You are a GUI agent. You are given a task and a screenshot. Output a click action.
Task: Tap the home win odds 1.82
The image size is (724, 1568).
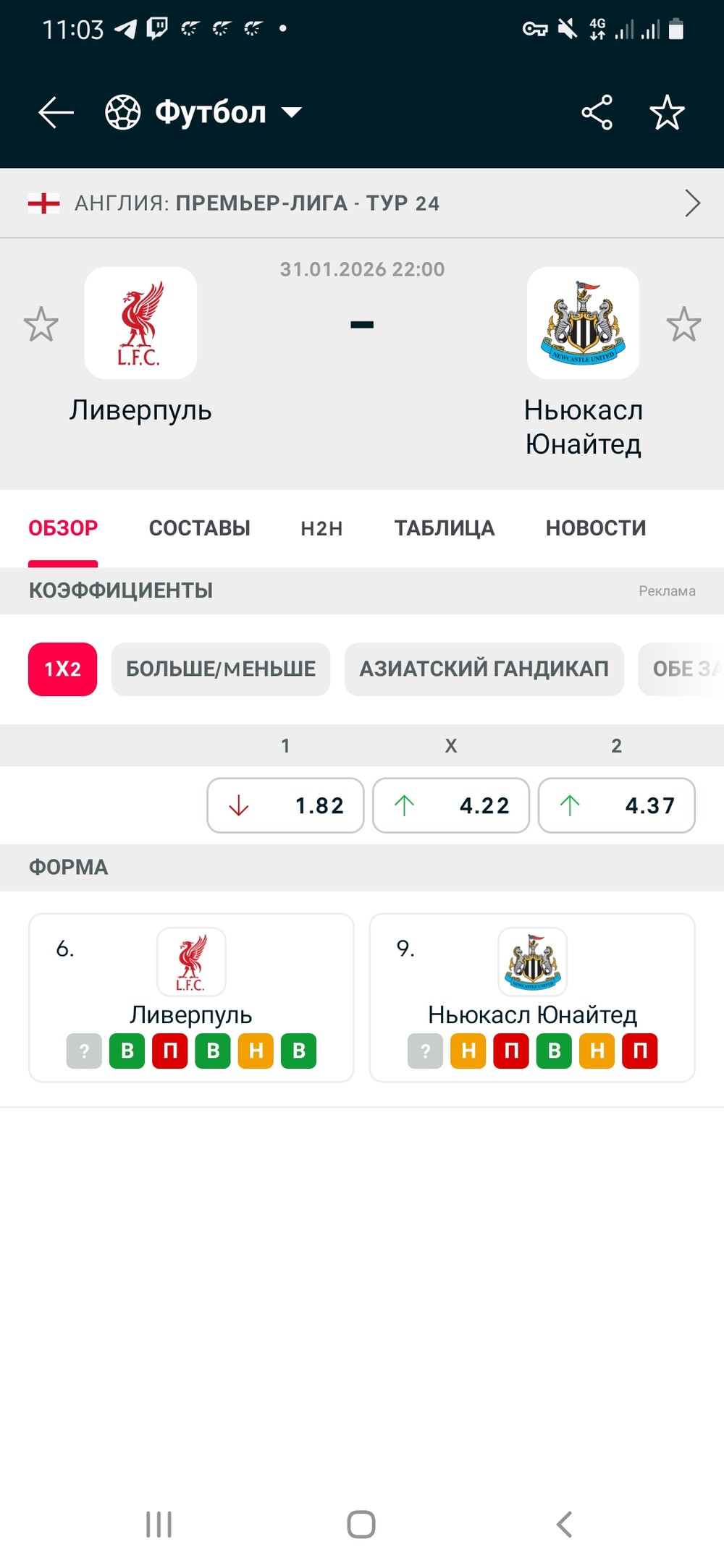pyautogui.click(x=285, y=805)
